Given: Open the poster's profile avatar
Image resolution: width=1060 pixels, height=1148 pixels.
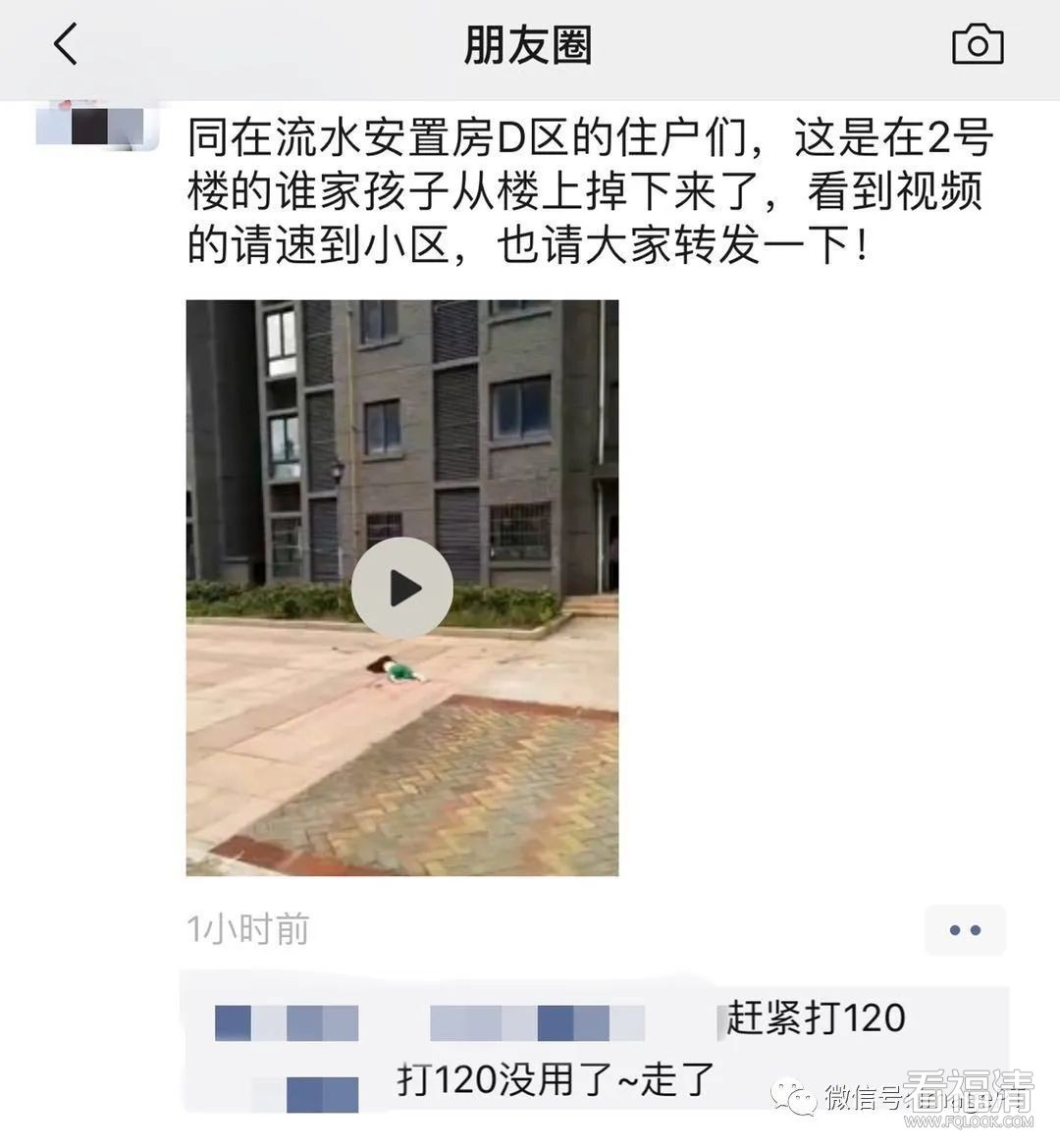Looking at the screenshot, I should click(x=96, y=126).
